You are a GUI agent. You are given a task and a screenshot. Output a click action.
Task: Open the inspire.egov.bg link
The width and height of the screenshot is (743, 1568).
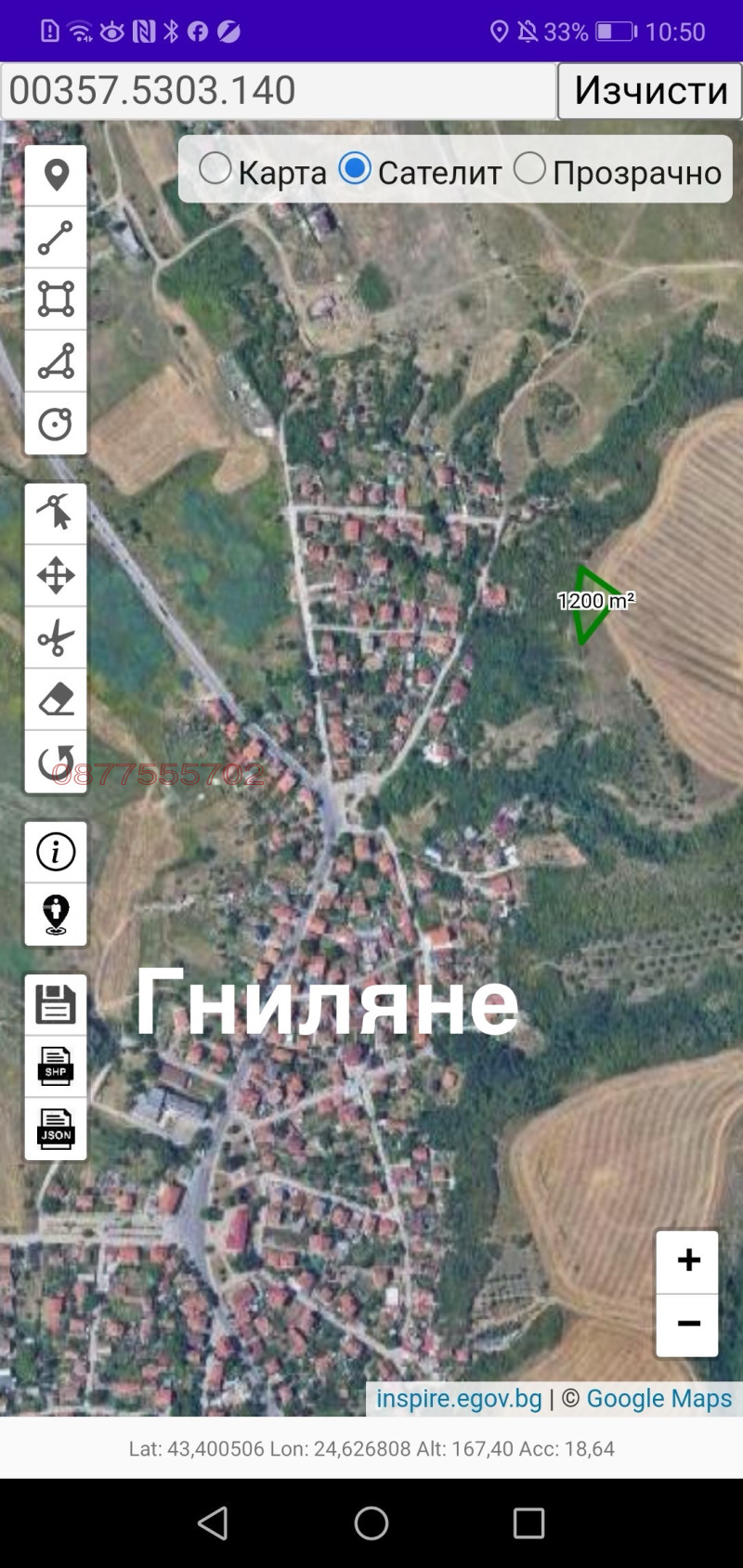point(459,1398)
